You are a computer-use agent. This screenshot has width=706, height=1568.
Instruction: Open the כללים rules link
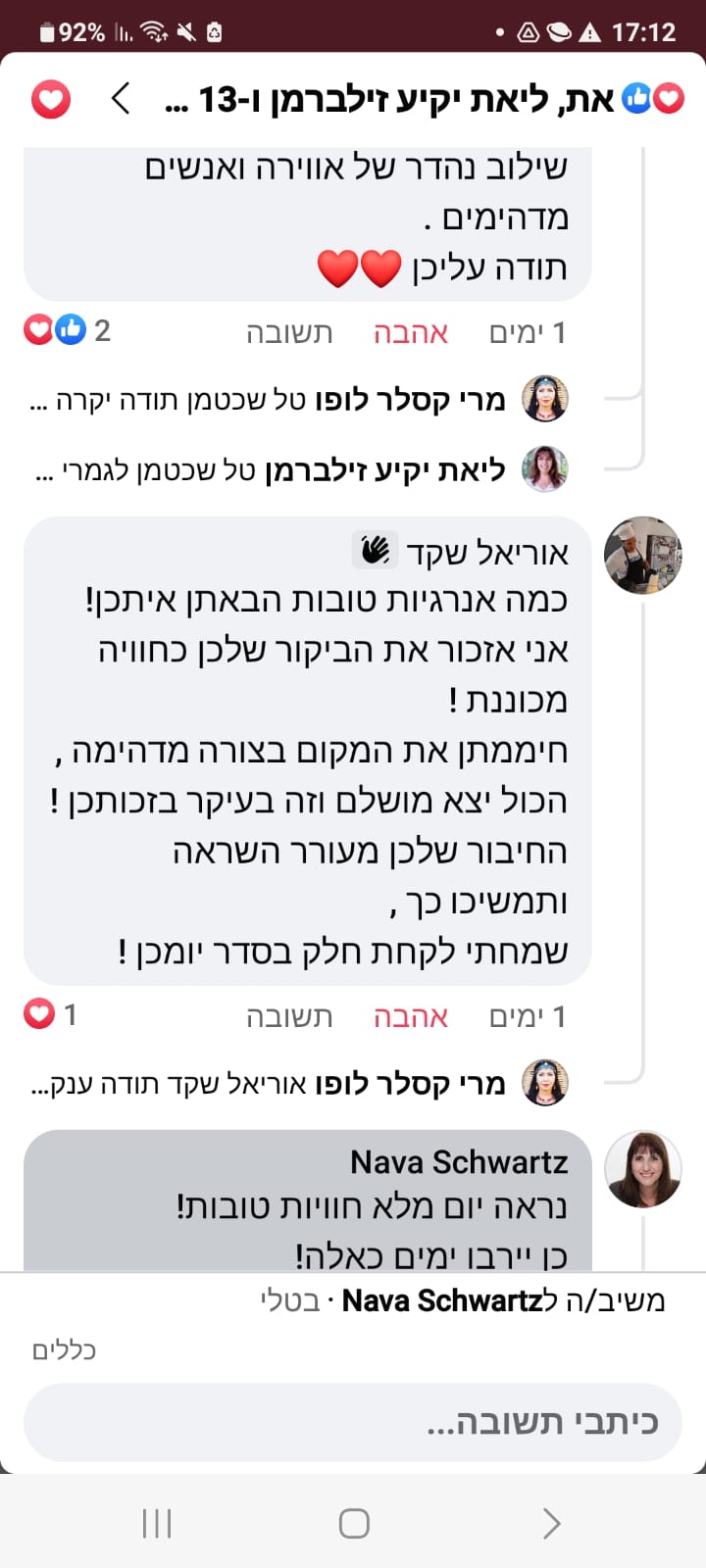[x=64, y=1350]
